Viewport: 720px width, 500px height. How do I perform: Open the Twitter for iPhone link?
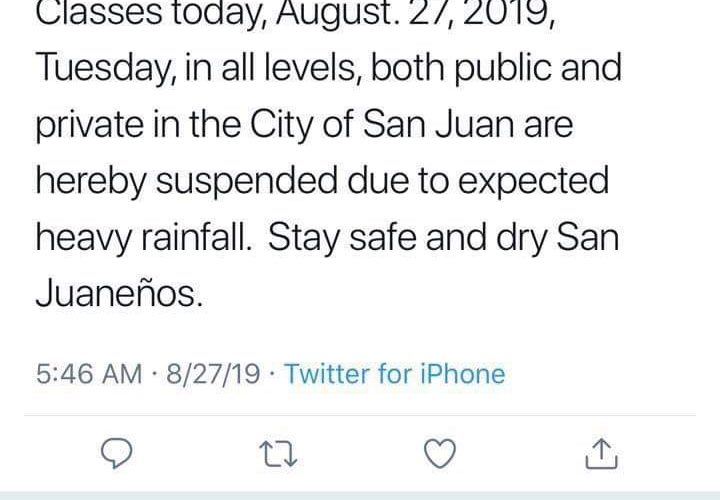395,375
